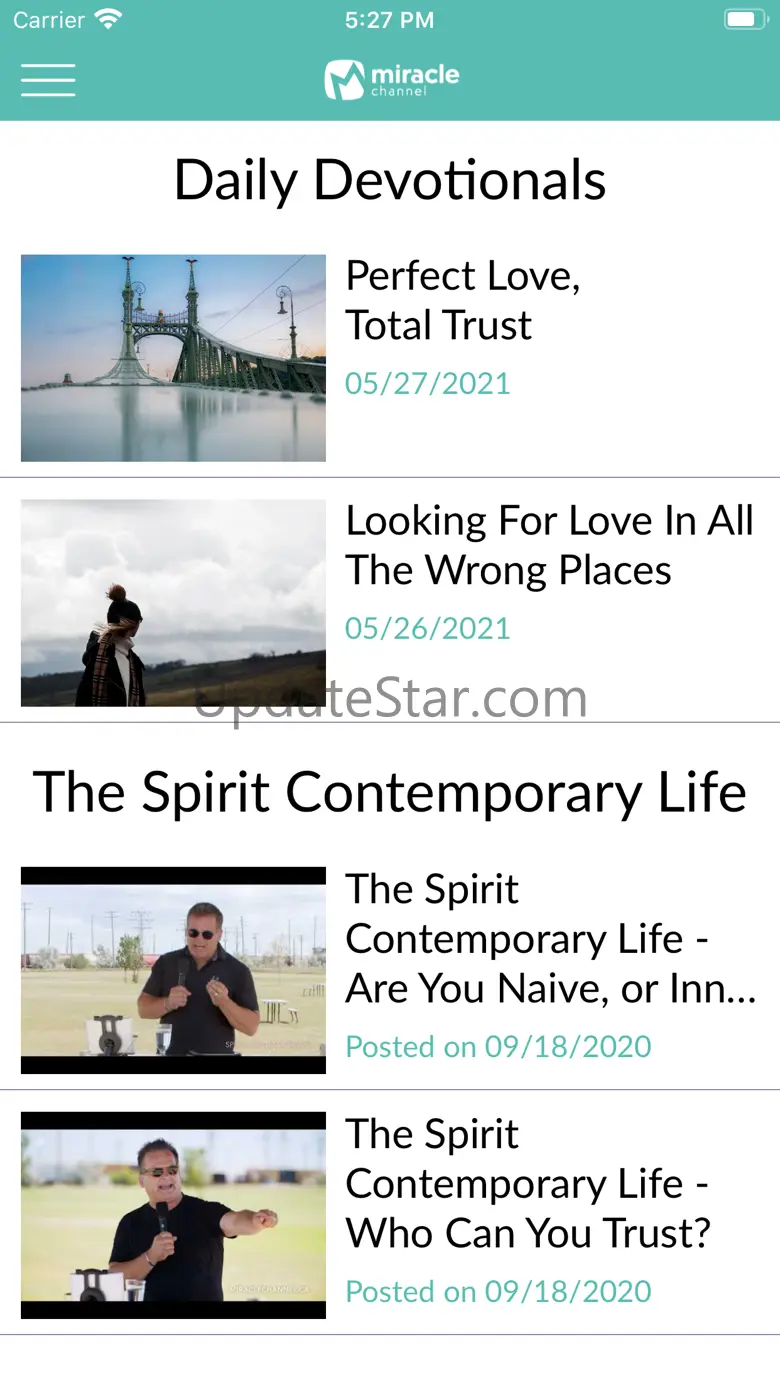The image size is (780, 1387).
Task: Open the hamburger drawer menu
Action: point(48,80)
